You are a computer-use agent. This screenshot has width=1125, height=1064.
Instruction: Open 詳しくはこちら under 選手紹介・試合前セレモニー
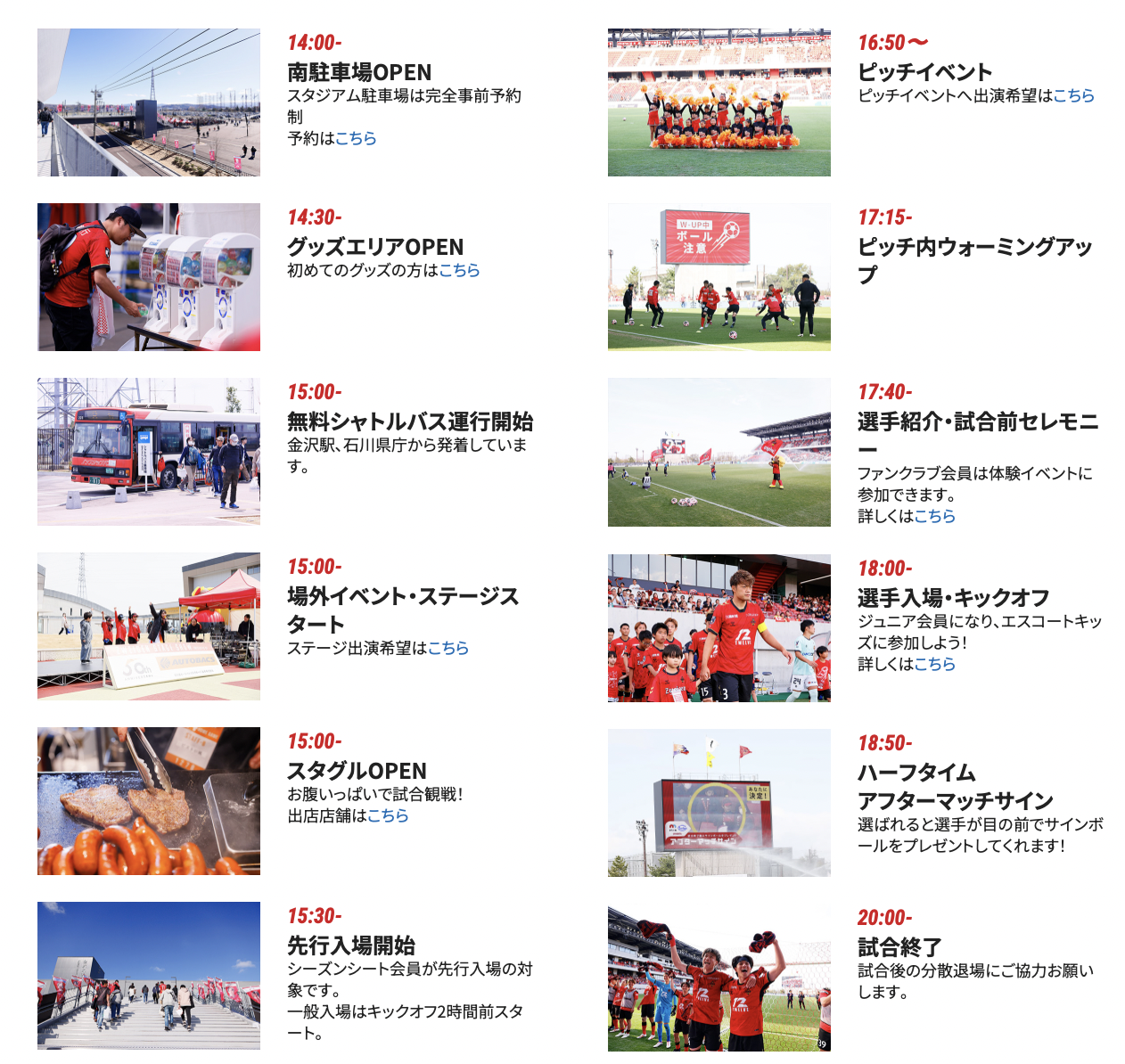pyautogui.click(x=934, y=516)
